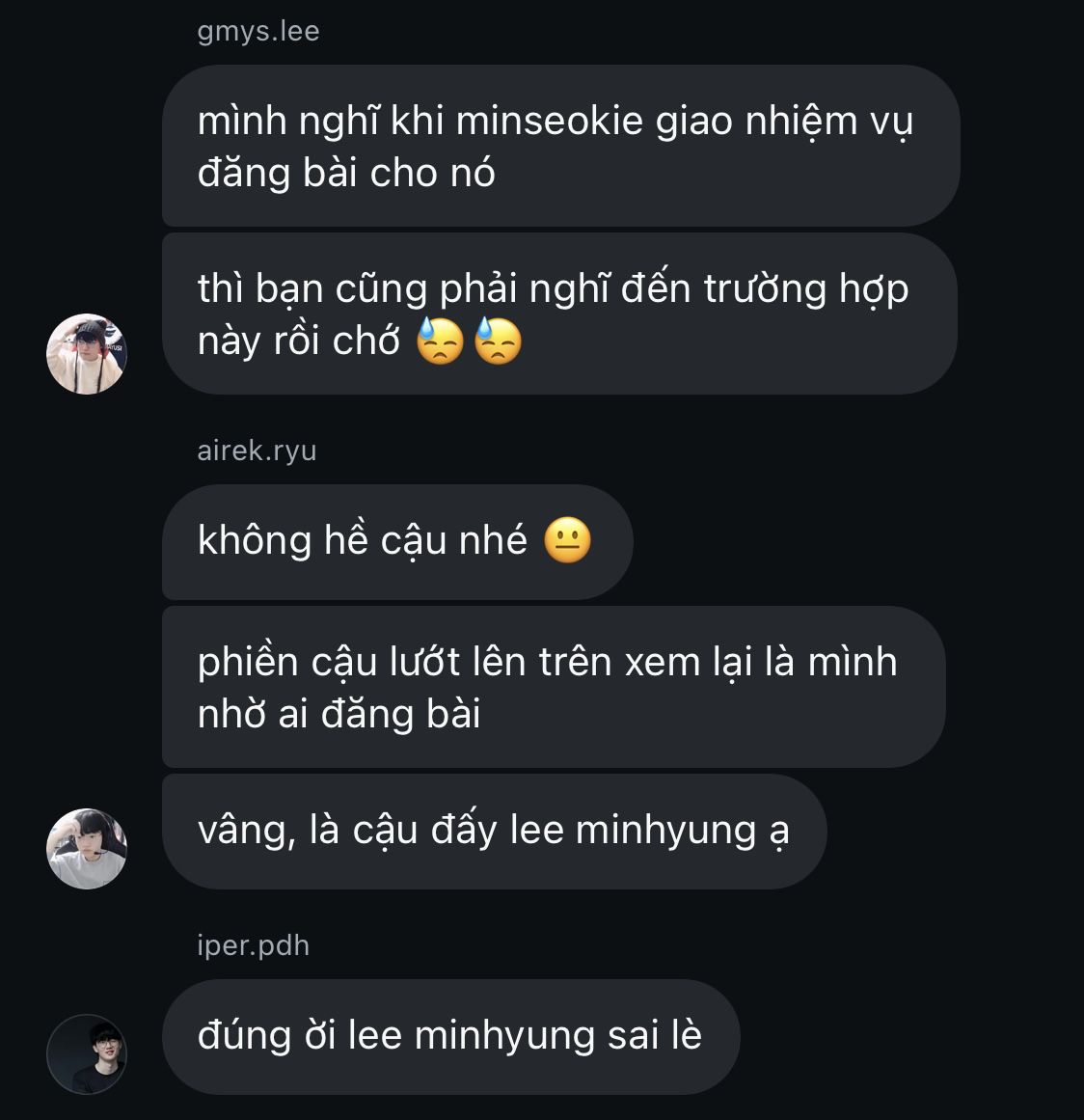Open iper.pdh's profile picture
The width and height of the screenshot is (1084, 1120).
(87, 1053)
